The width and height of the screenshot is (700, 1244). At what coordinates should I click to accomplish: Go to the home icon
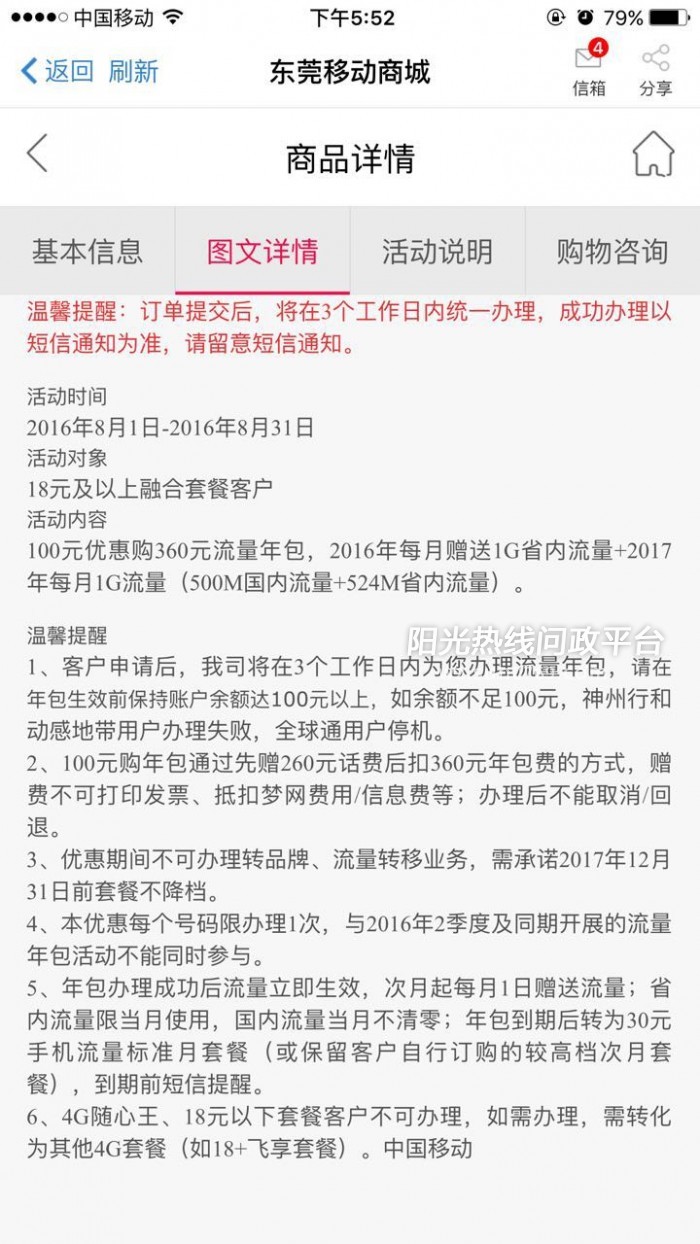point(653,155)
